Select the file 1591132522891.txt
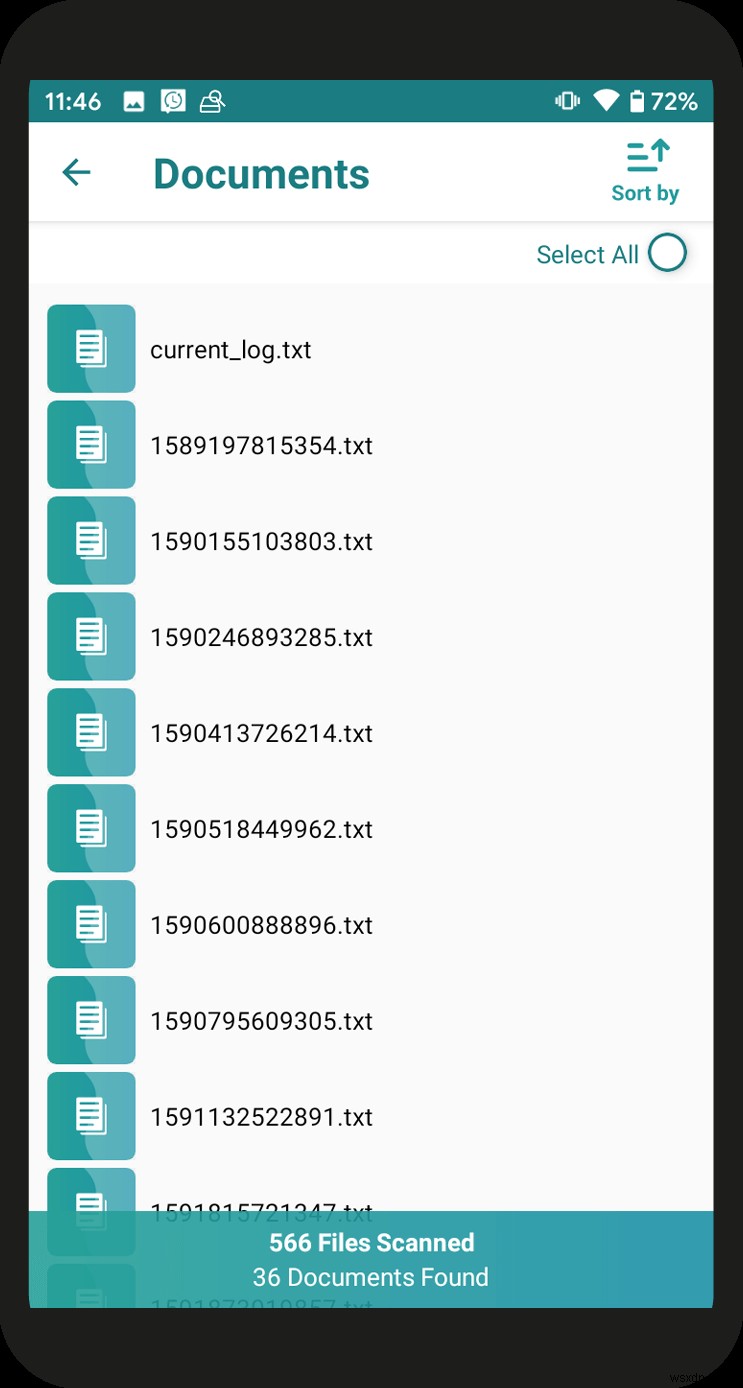Viewport: 743px width, 1388px height. pyautogui.click(x=262, y=1116)
